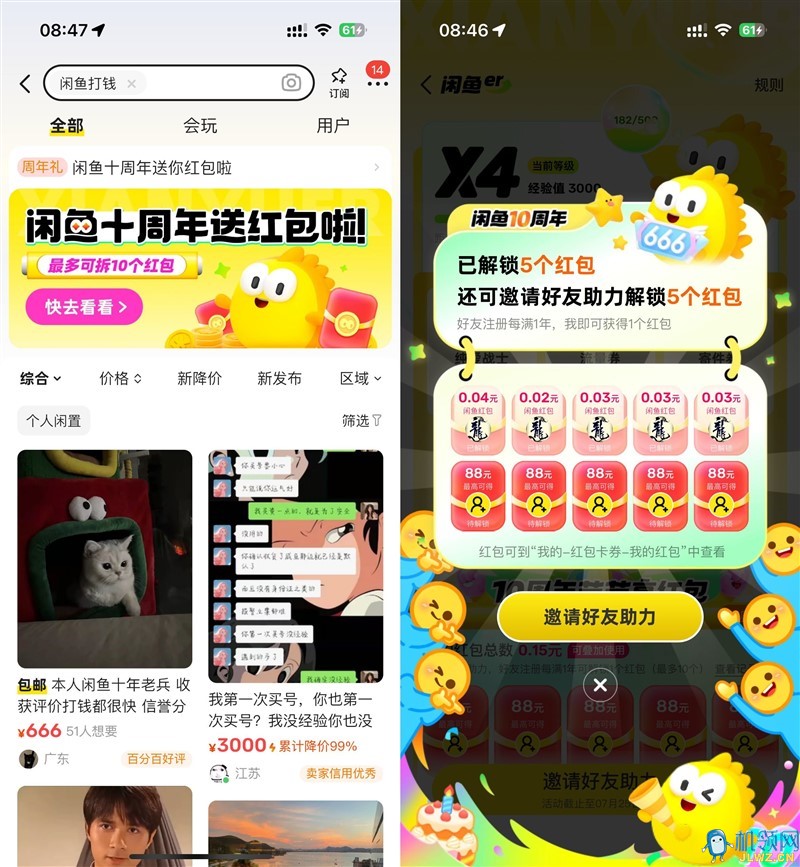
Task: Clear the 闲鱼打钱 search term
Action: pyautogui.click(x=131, y=84)
